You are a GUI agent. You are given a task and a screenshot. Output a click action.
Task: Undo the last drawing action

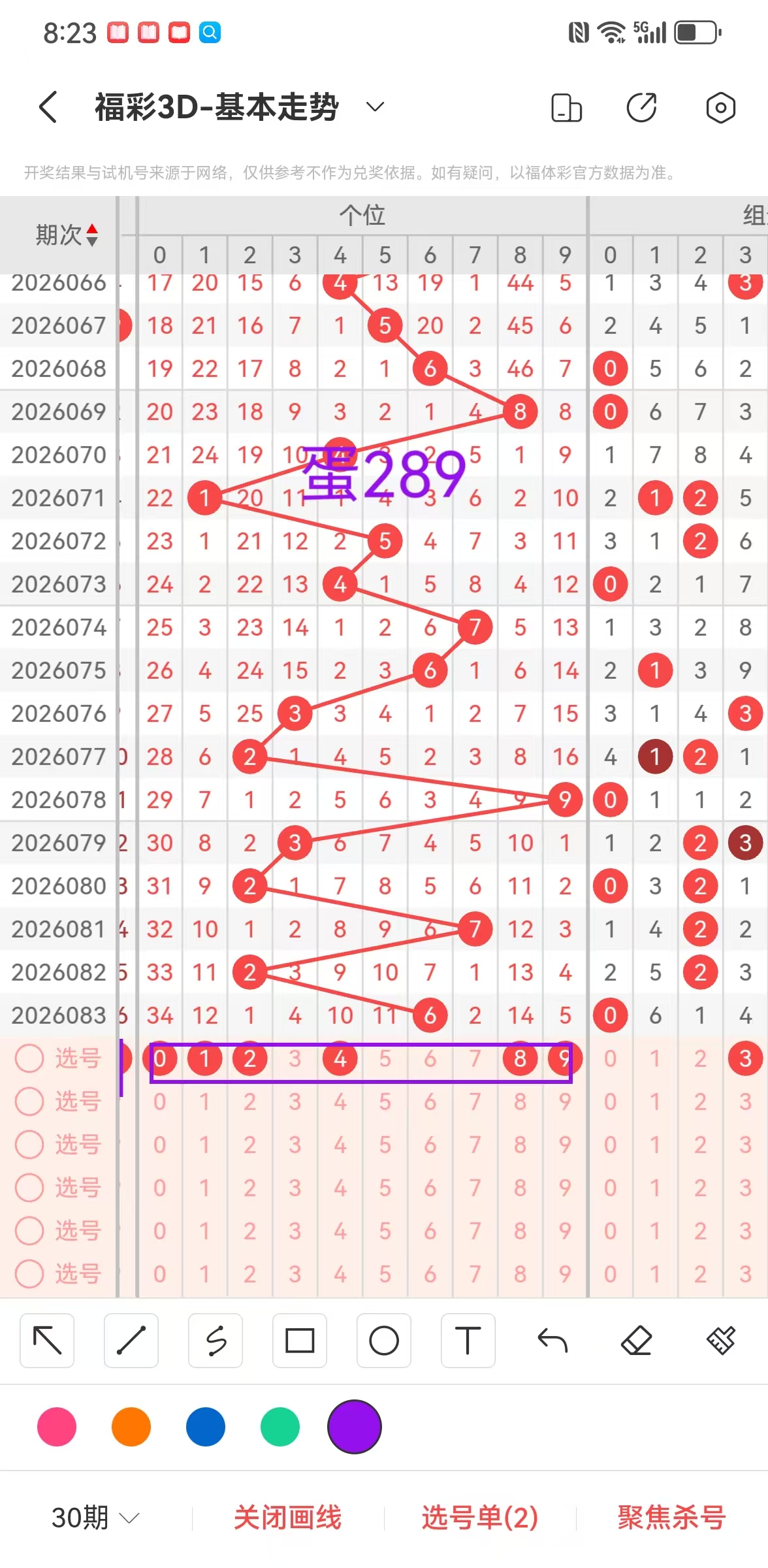552,1341
